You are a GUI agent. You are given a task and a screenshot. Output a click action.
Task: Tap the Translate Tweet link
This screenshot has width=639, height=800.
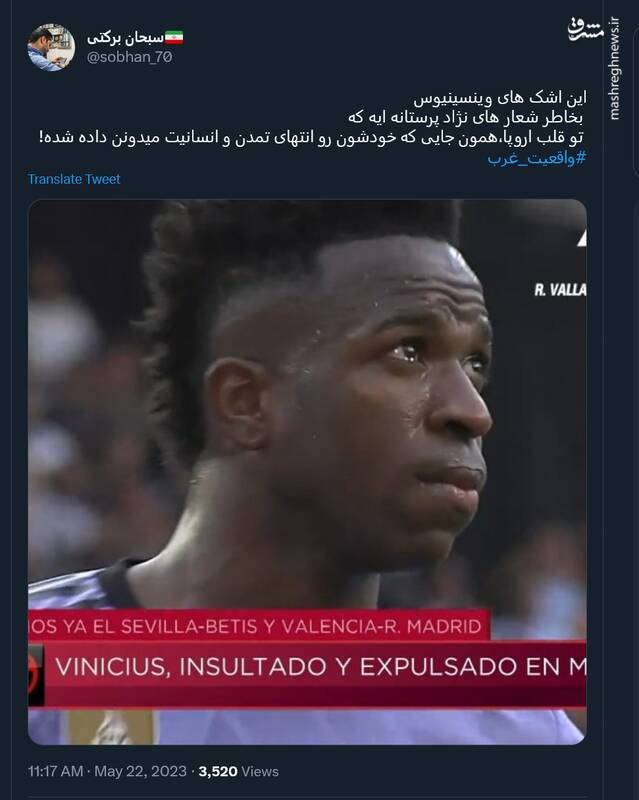pos(74,179)
